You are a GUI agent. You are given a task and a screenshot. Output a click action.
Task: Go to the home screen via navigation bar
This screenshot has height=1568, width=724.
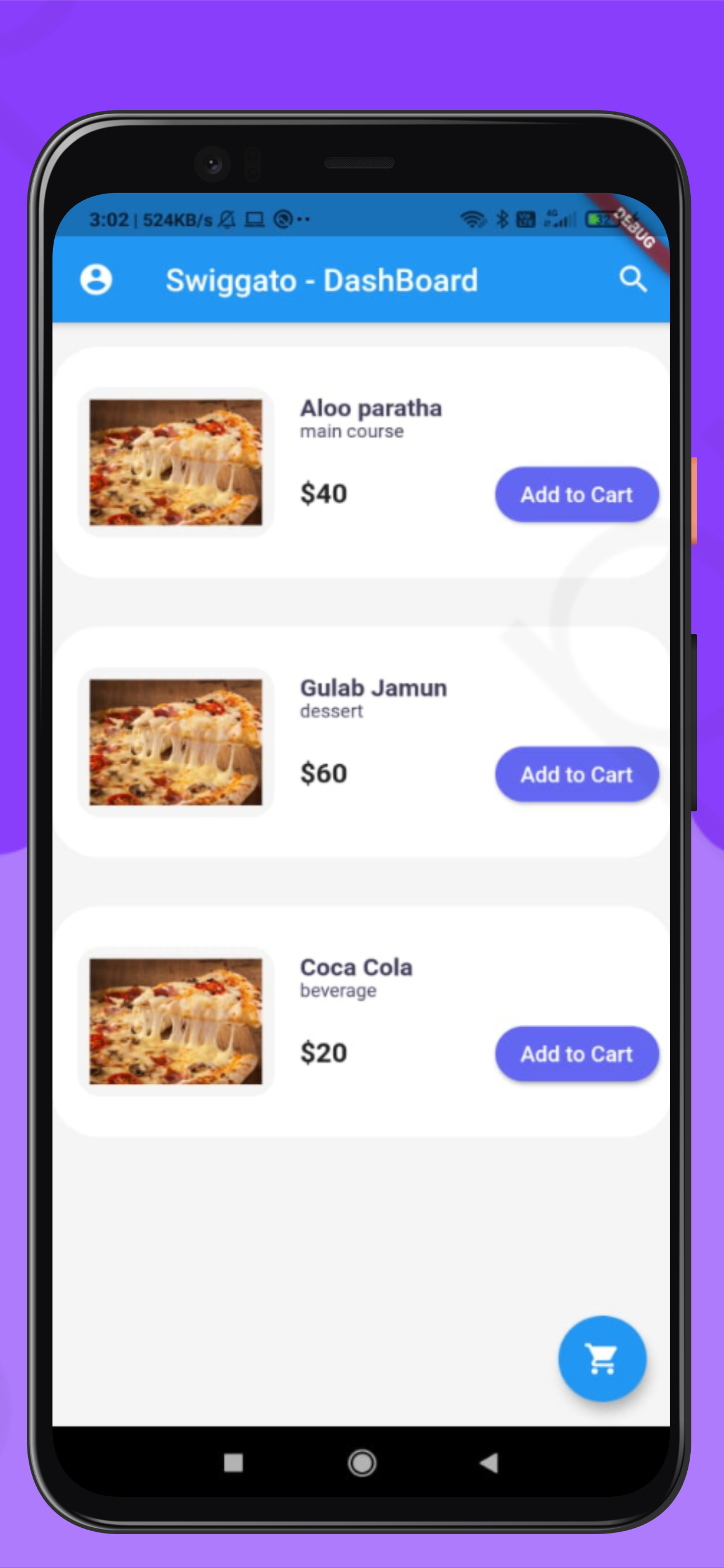click(362, 1462)
